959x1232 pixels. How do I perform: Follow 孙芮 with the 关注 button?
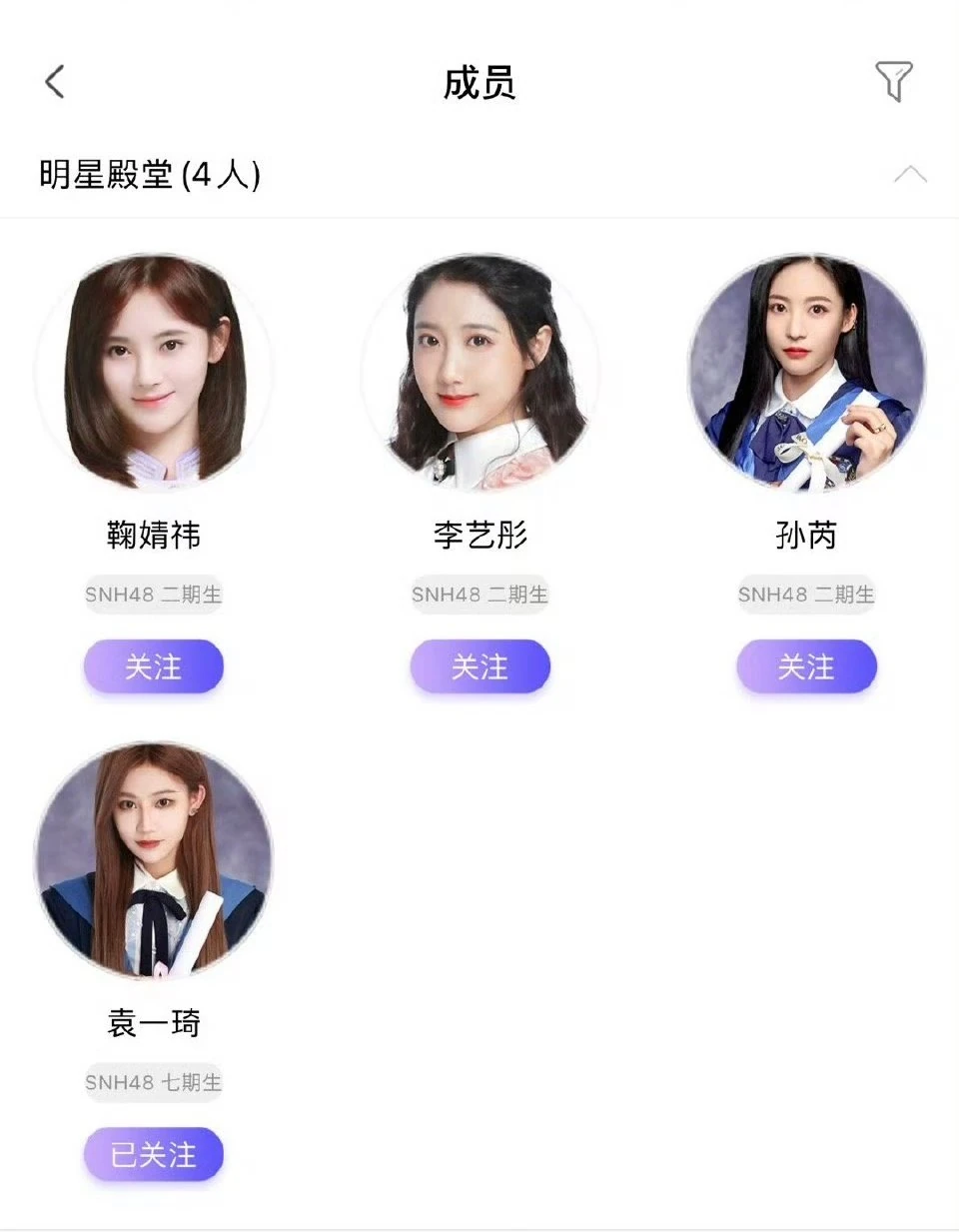click(x=806, y=666)
